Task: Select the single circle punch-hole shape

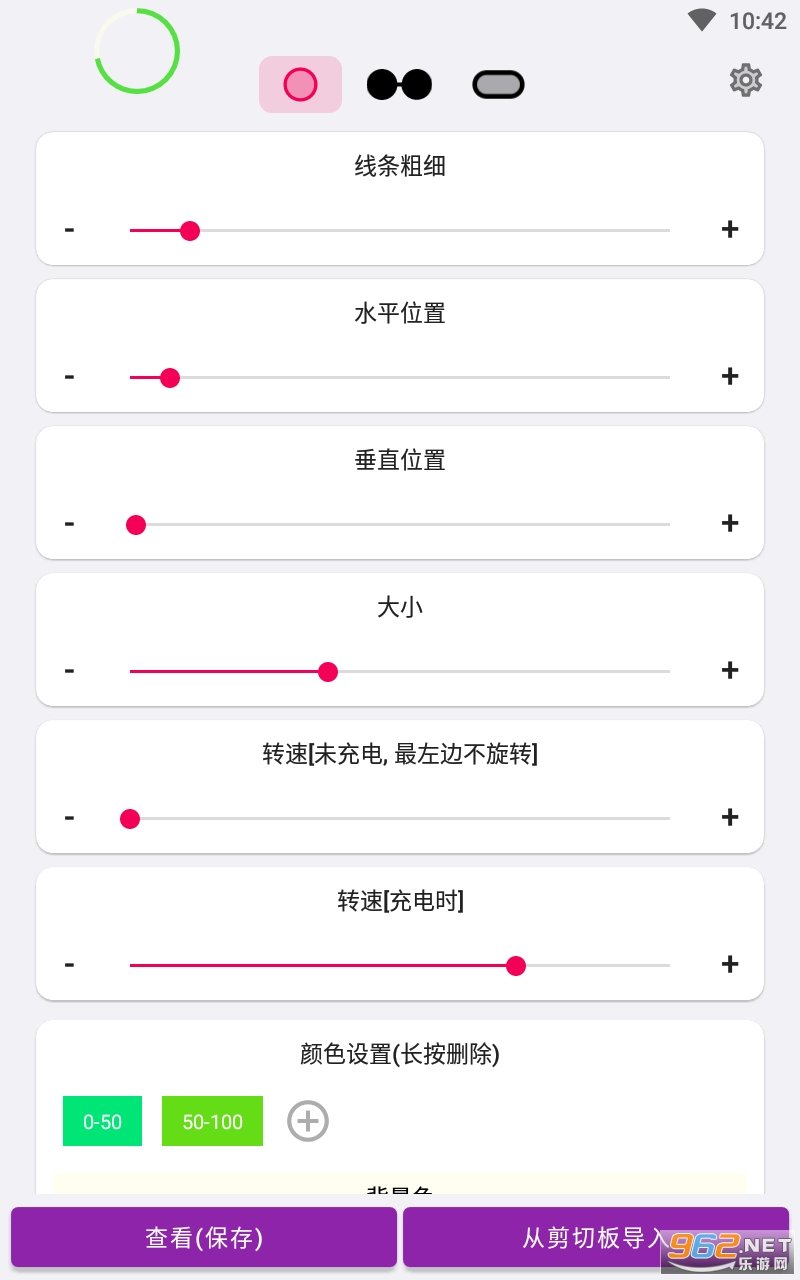Action: (300, 85)
